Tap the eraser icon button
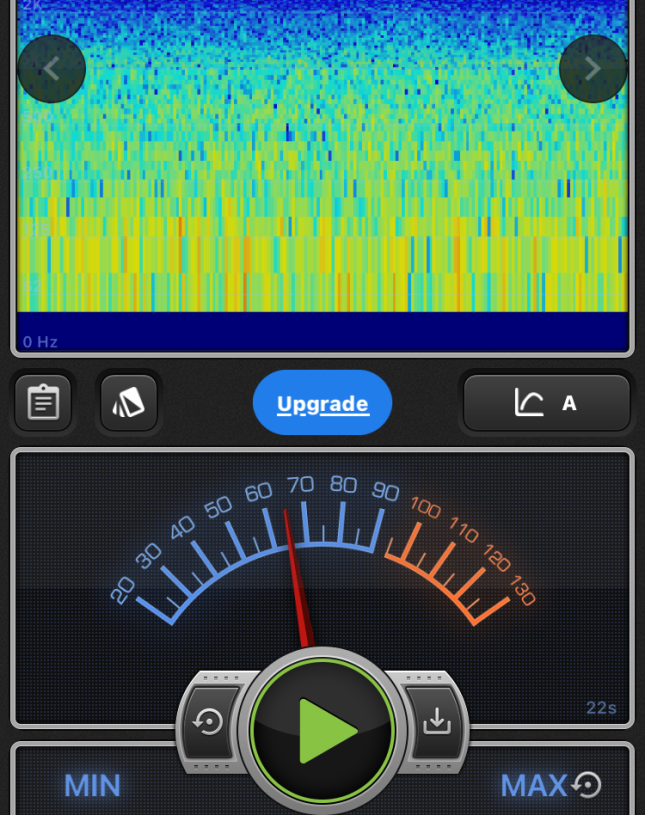 pos(129,403)
